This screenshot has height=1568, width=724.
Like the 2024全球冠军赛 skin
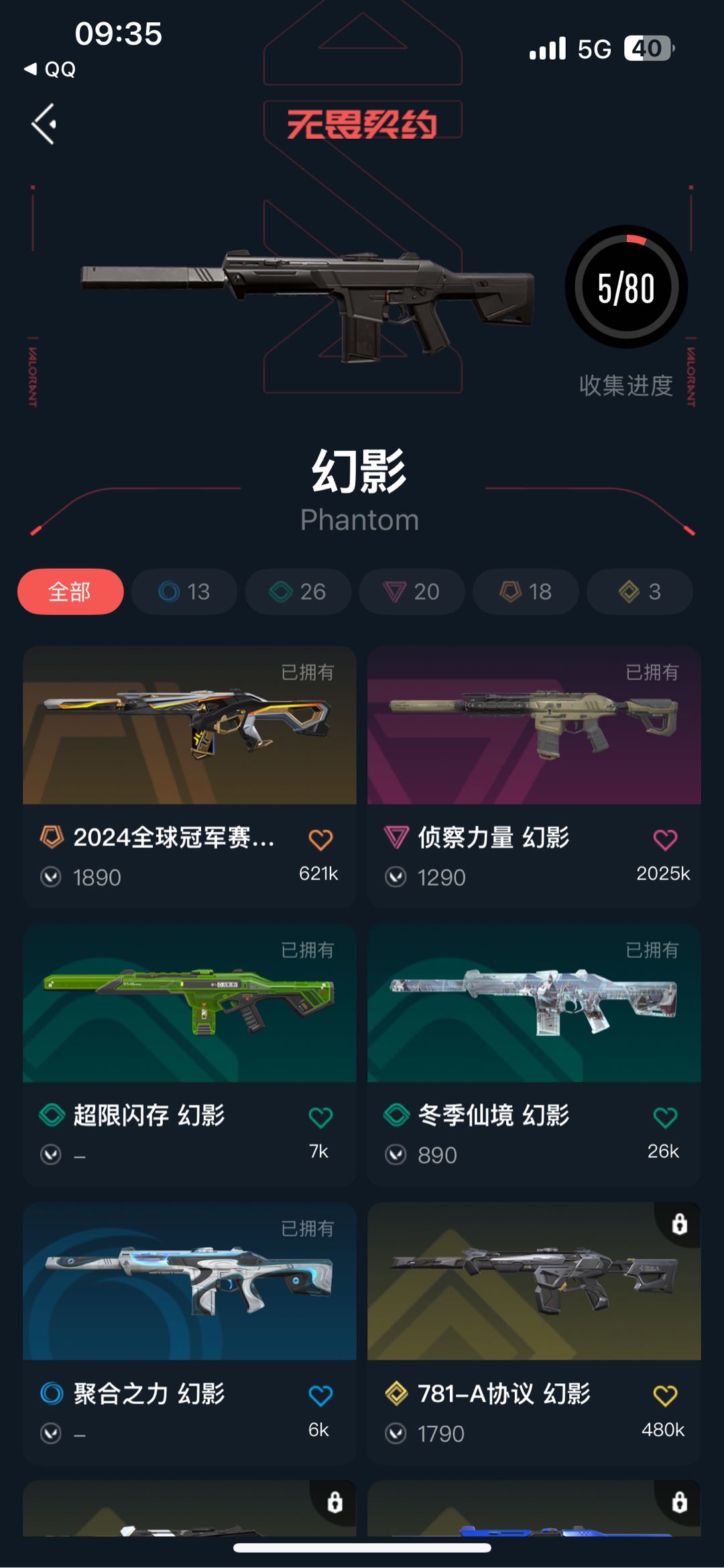pyautogui.click(x=320, y=840)
